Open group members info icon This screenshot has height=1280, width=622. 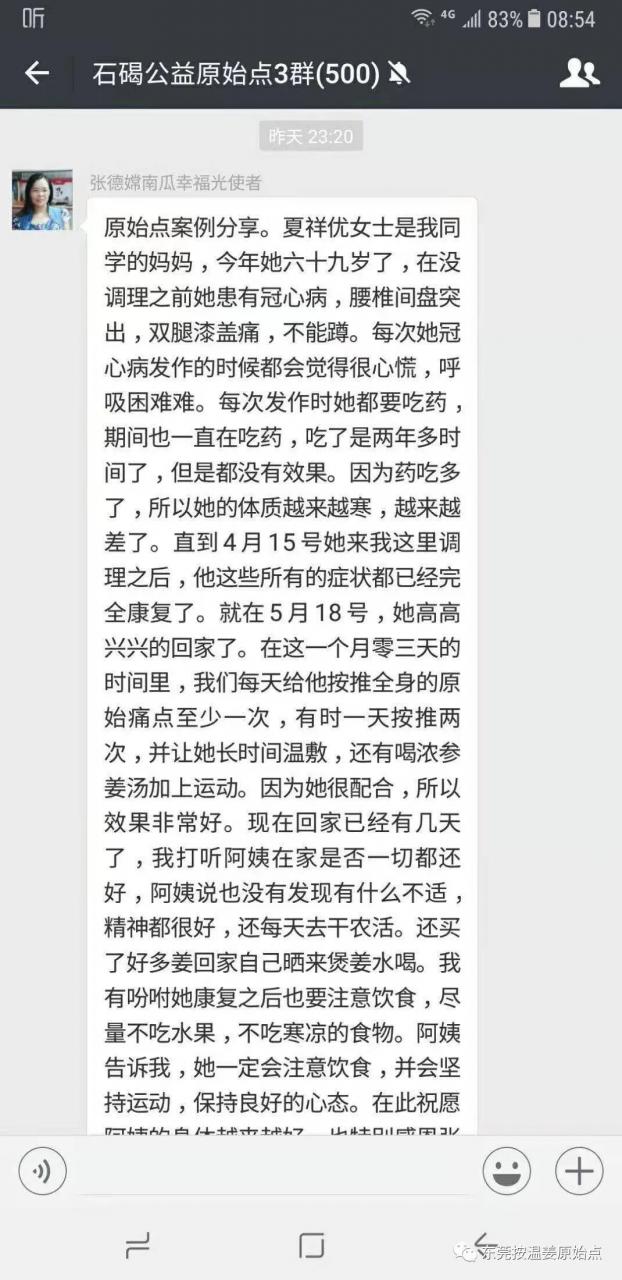[579, 73]
